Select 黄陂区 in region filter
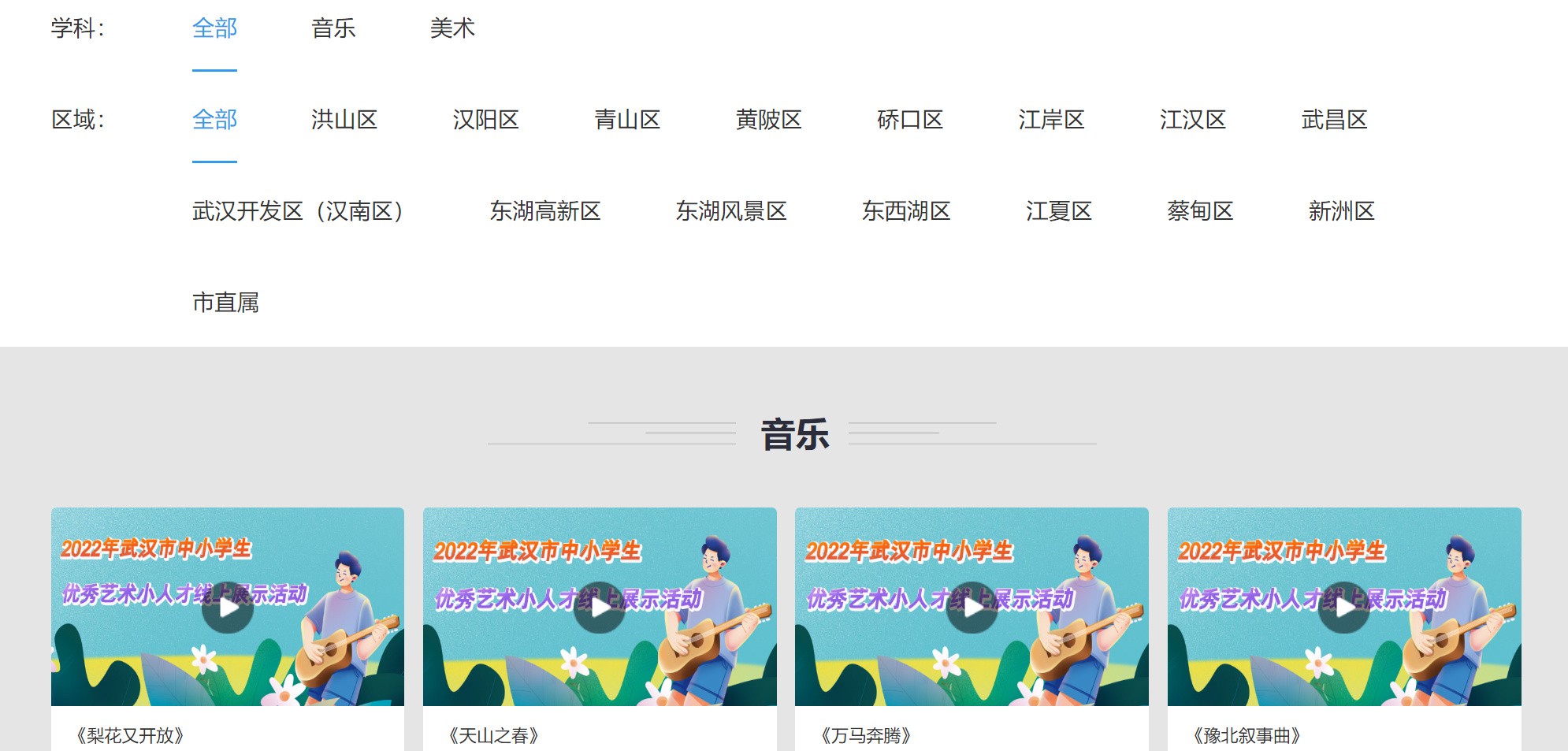 (x=768, y=121)
